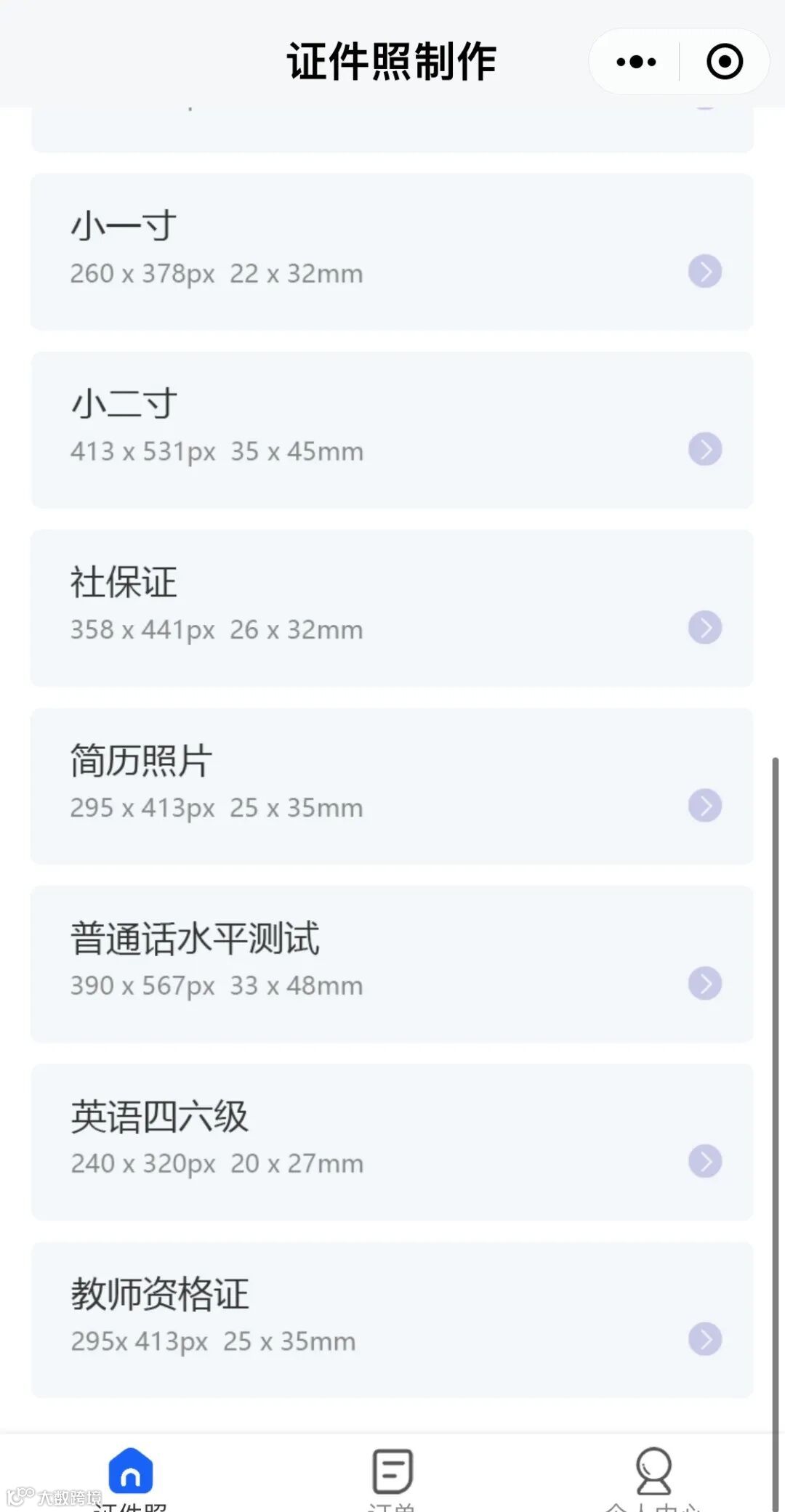The image size is (785, 1512).
Task: Choose 英语四六级 photo size
Action: [392, 1141]
